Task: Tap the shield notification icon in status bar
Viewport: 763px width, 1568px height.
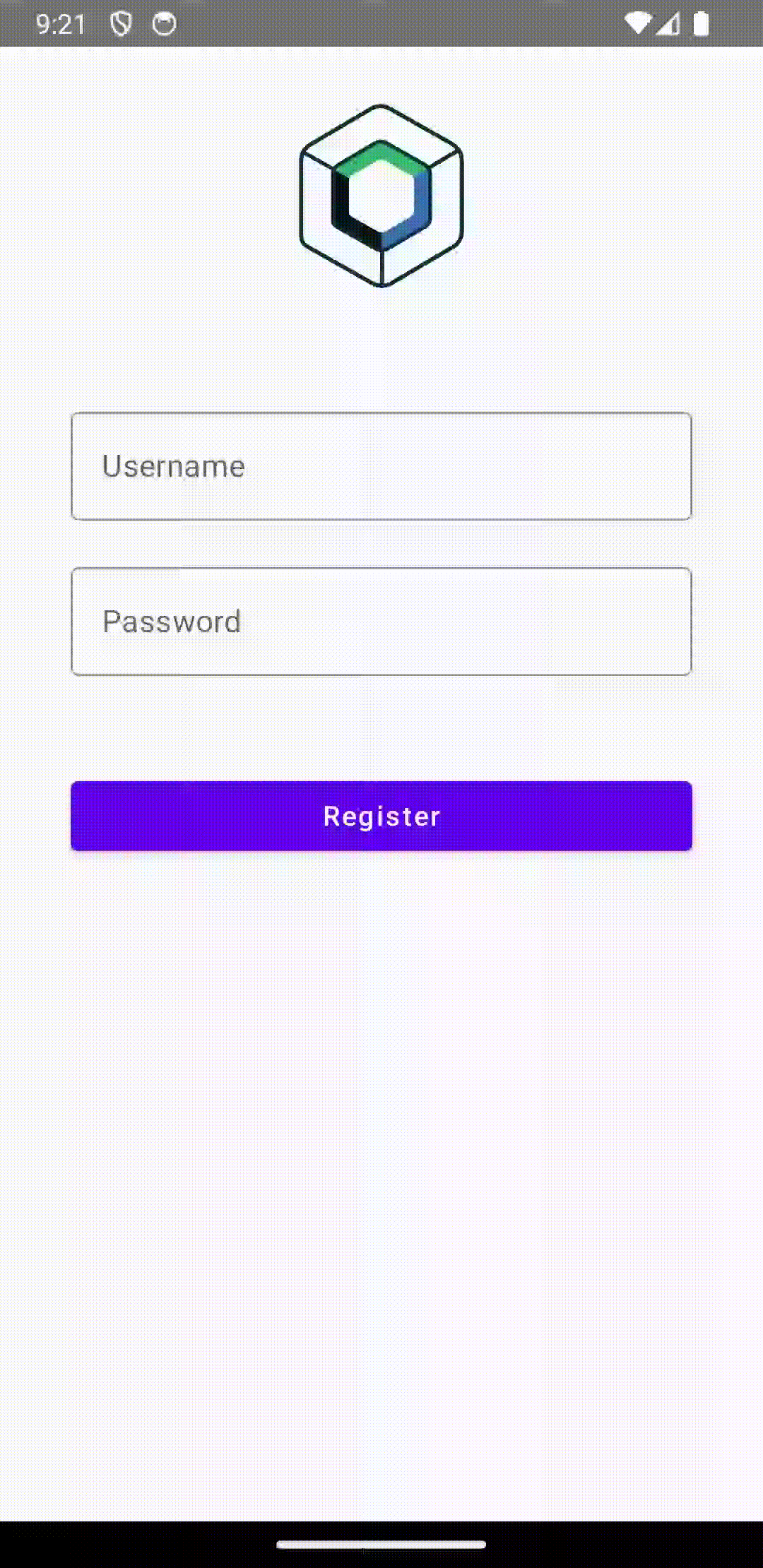Action: point(120,23)
